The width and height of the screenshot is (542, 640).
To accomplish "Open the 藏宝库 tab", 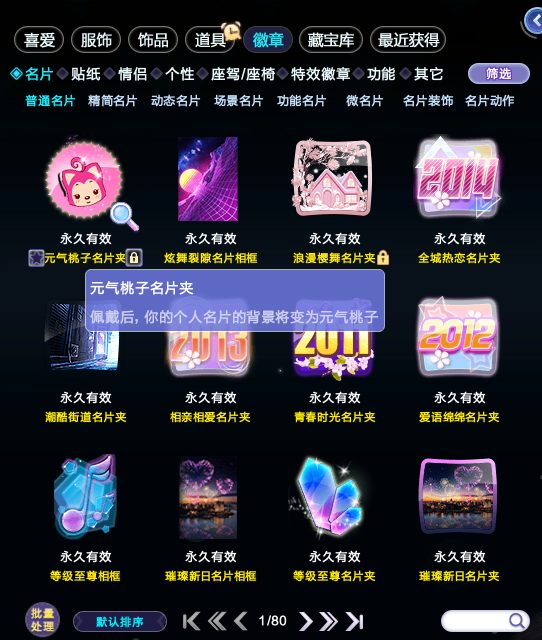I will [331, 40].
